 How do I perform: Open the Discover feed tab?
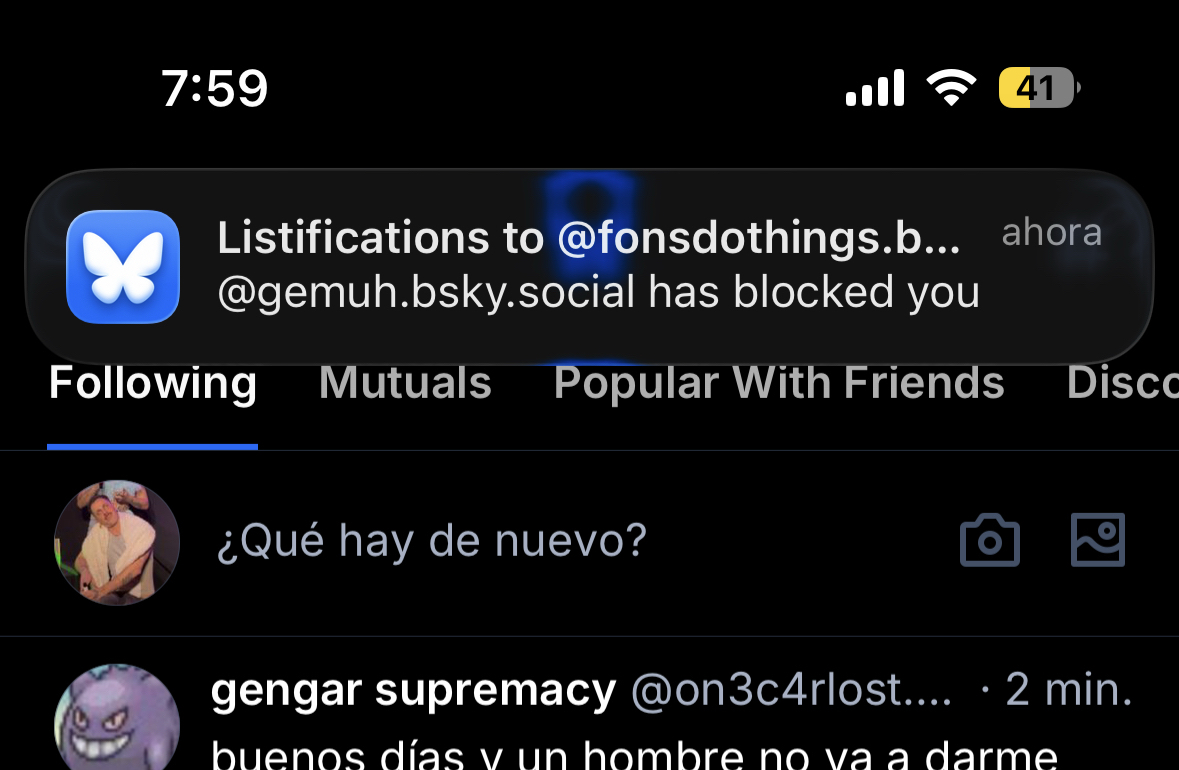point(1122,385)
